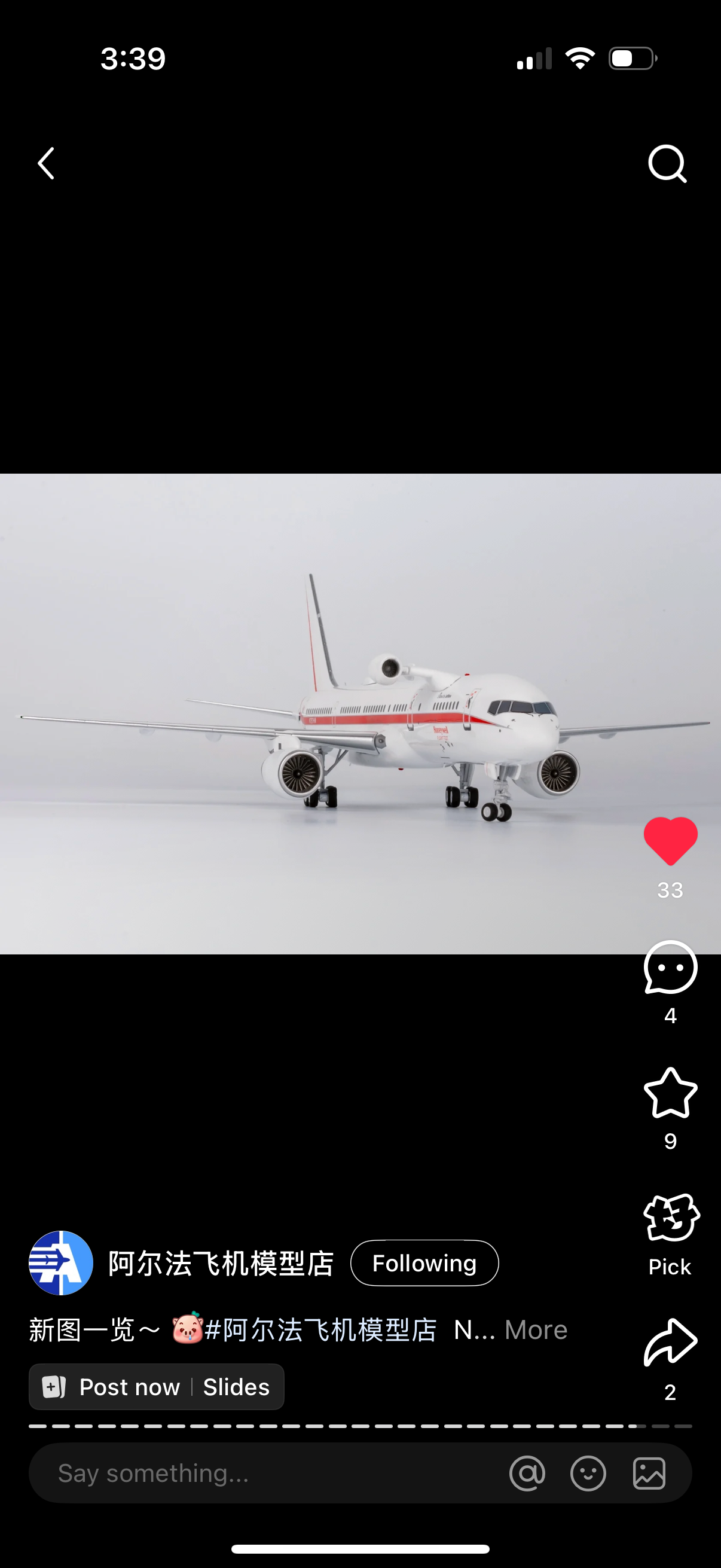Open hashtag #阿尔法飞机模型店
This screenshot has height=1568, width=721.
tap(320, 1330)
